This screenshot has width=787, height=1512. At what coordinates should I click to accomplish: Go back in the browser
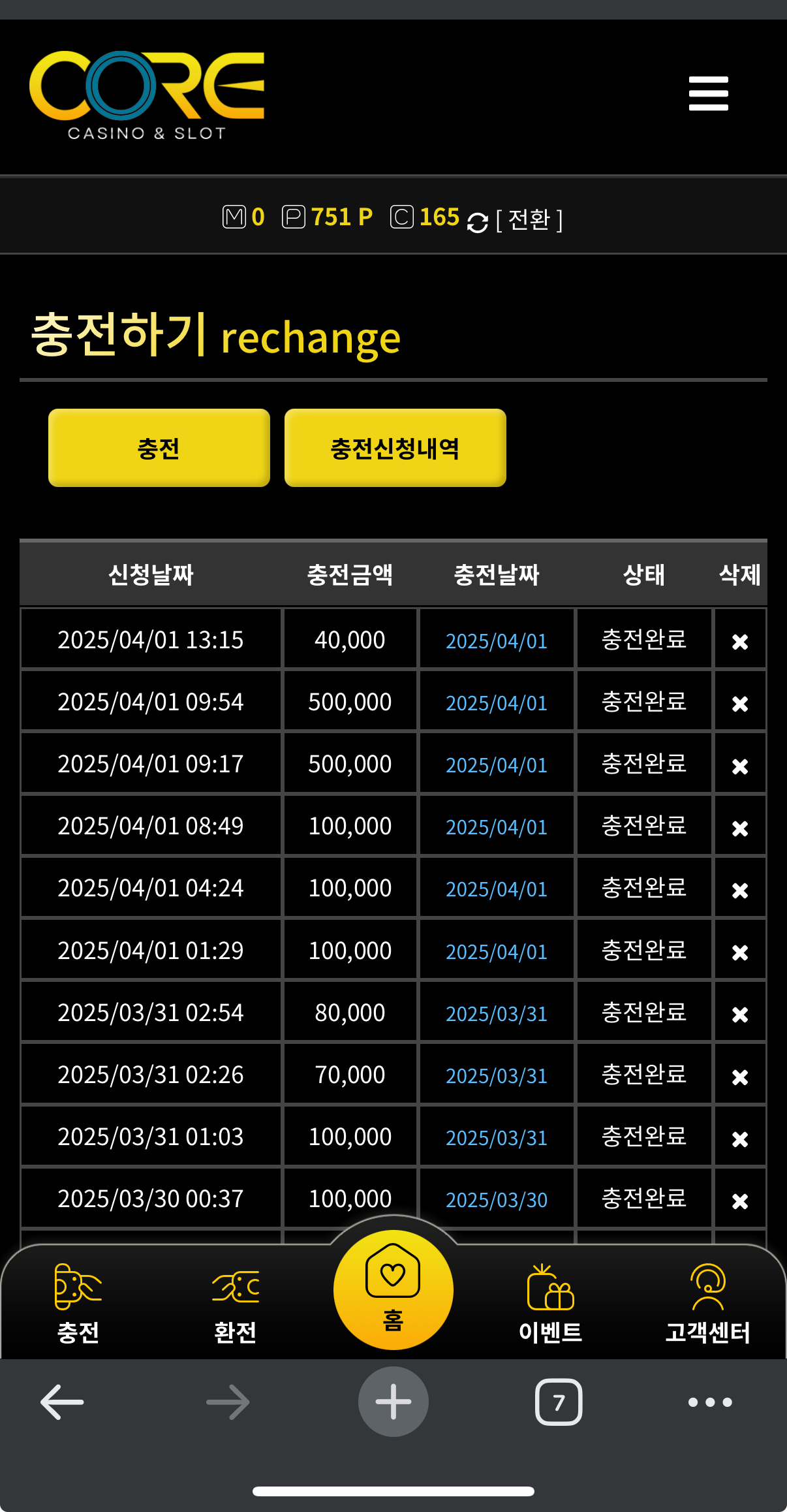62,1402
